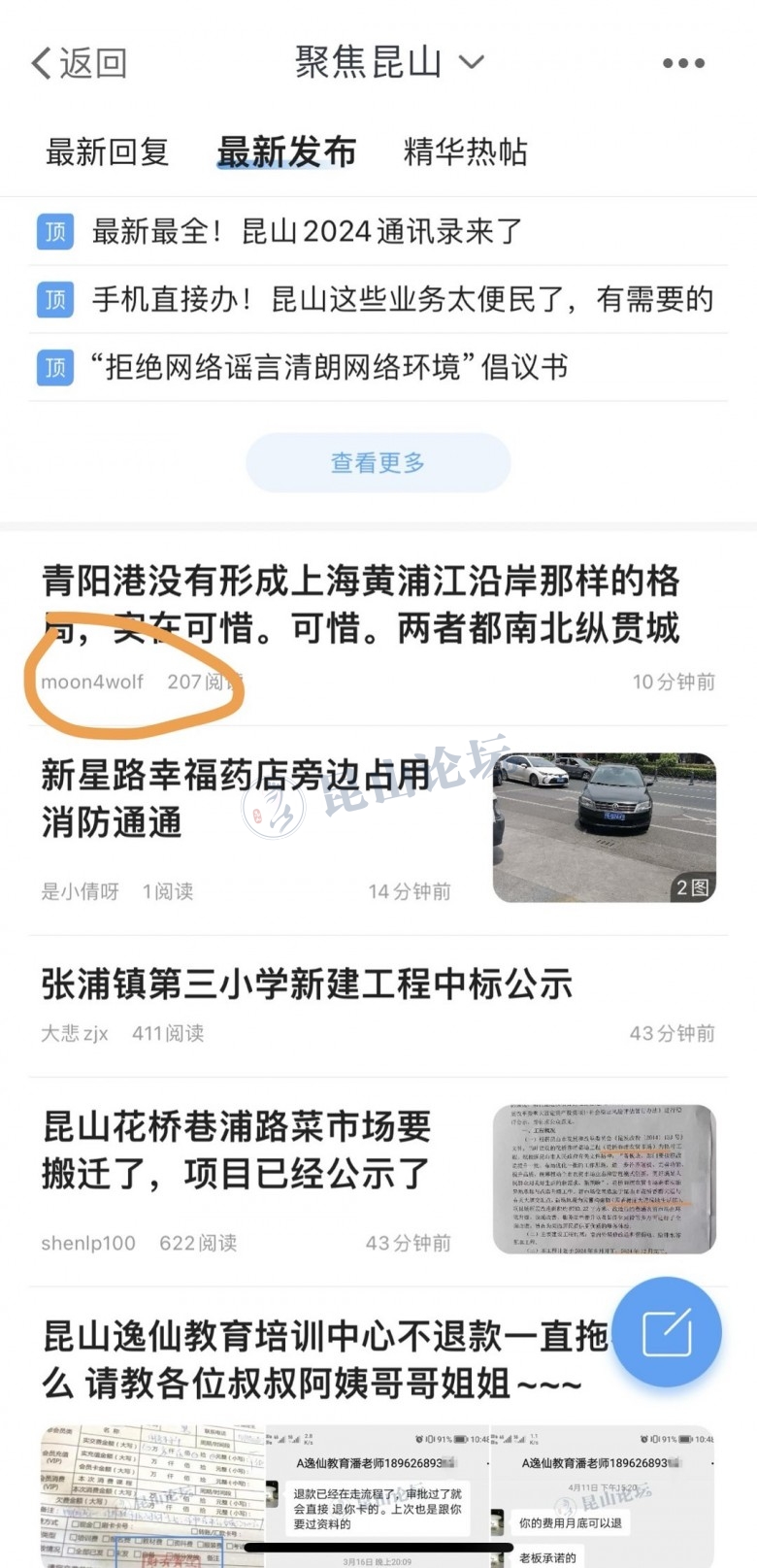Viewport: 757px width, 1568px height.
Task: View the document photo in the 菜市场 post
Action: tap(604, 1179)
